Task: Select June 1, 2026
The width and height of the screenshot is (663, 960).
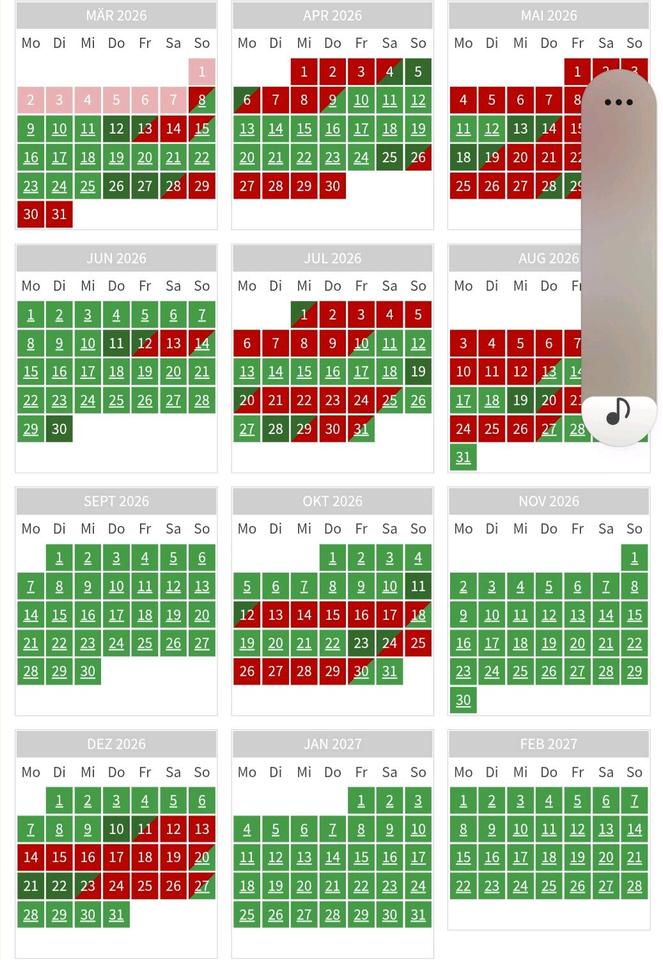Action: (x=31, y=315)
